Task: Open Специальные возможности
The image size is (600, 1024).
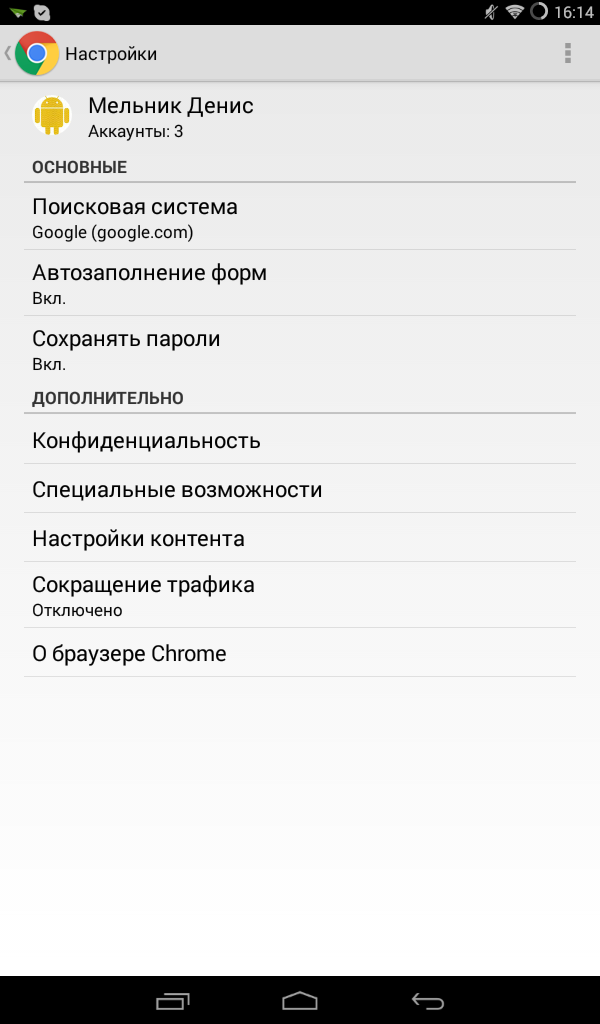Action: pos(300,489)
